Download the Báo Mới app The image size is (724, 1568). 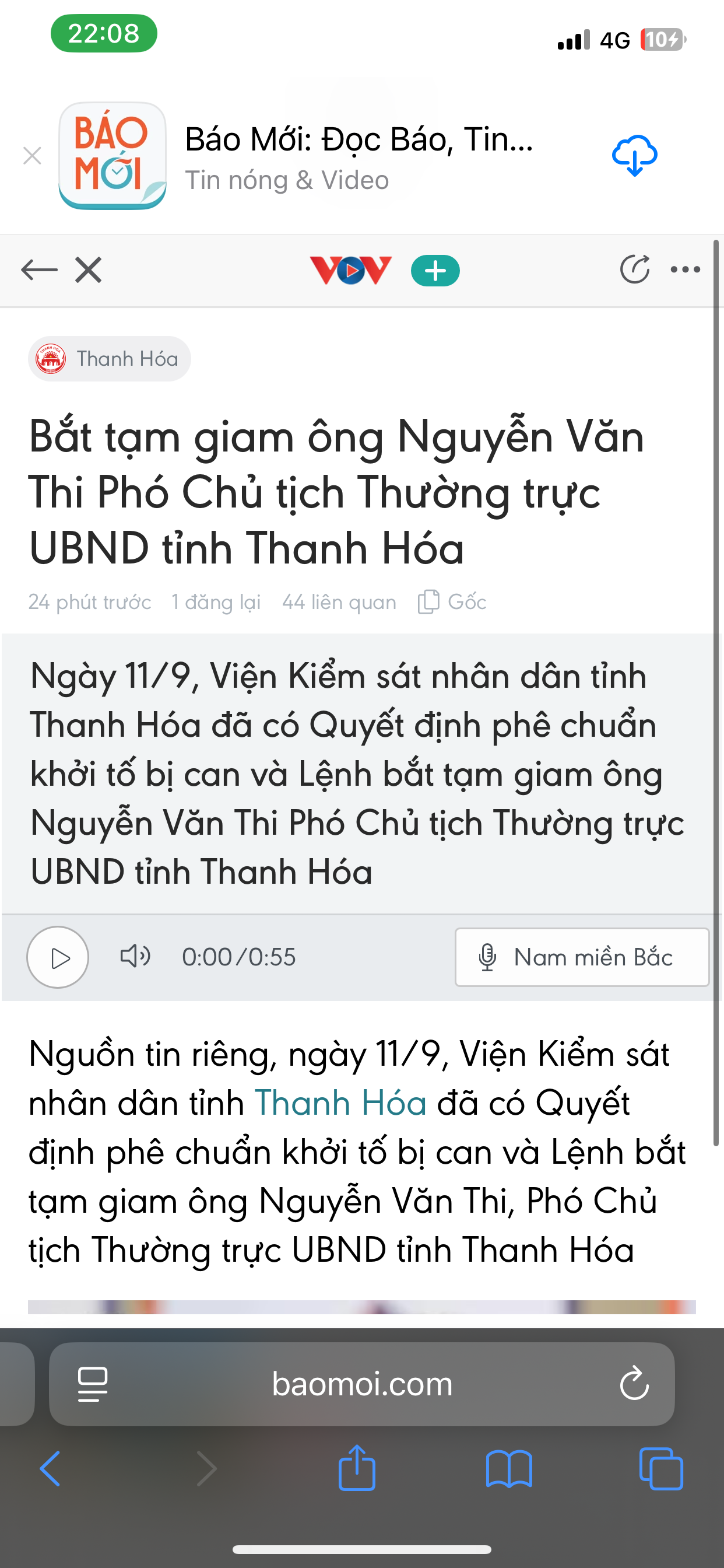tap(634, 156)
